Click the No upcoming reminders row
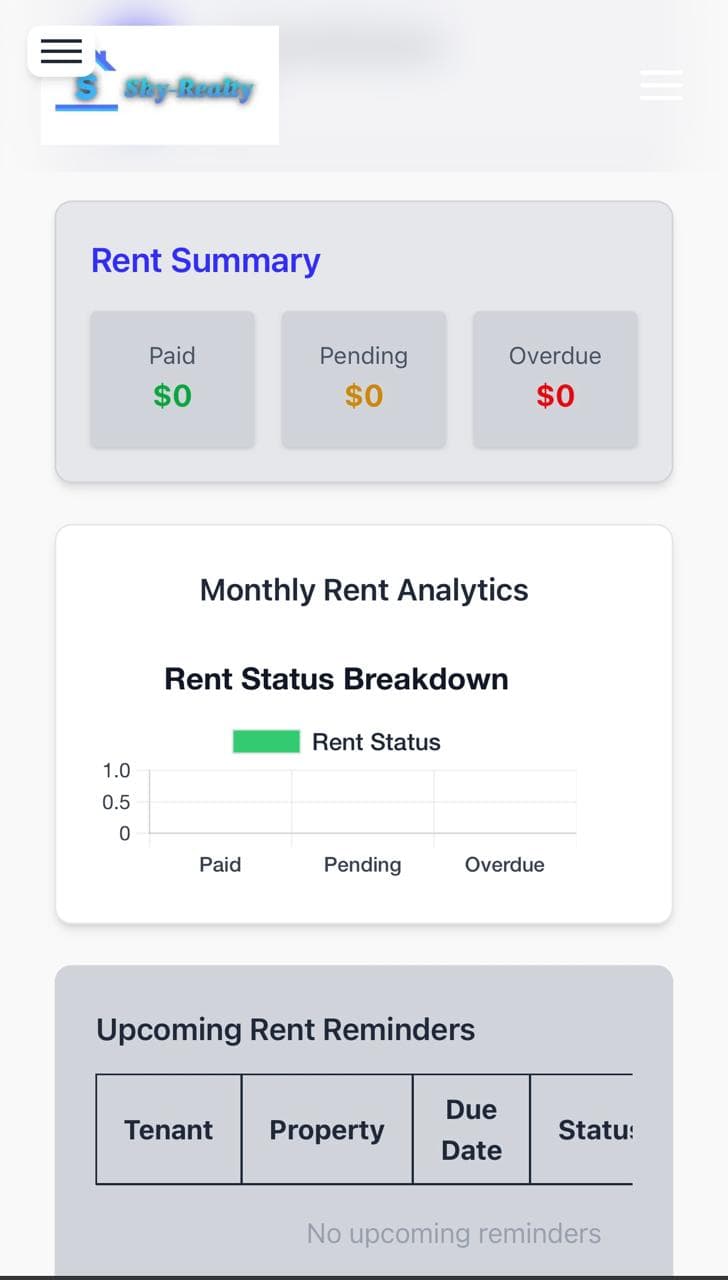The width and height of the screenshot is (728, 1280). (452, 1234)
